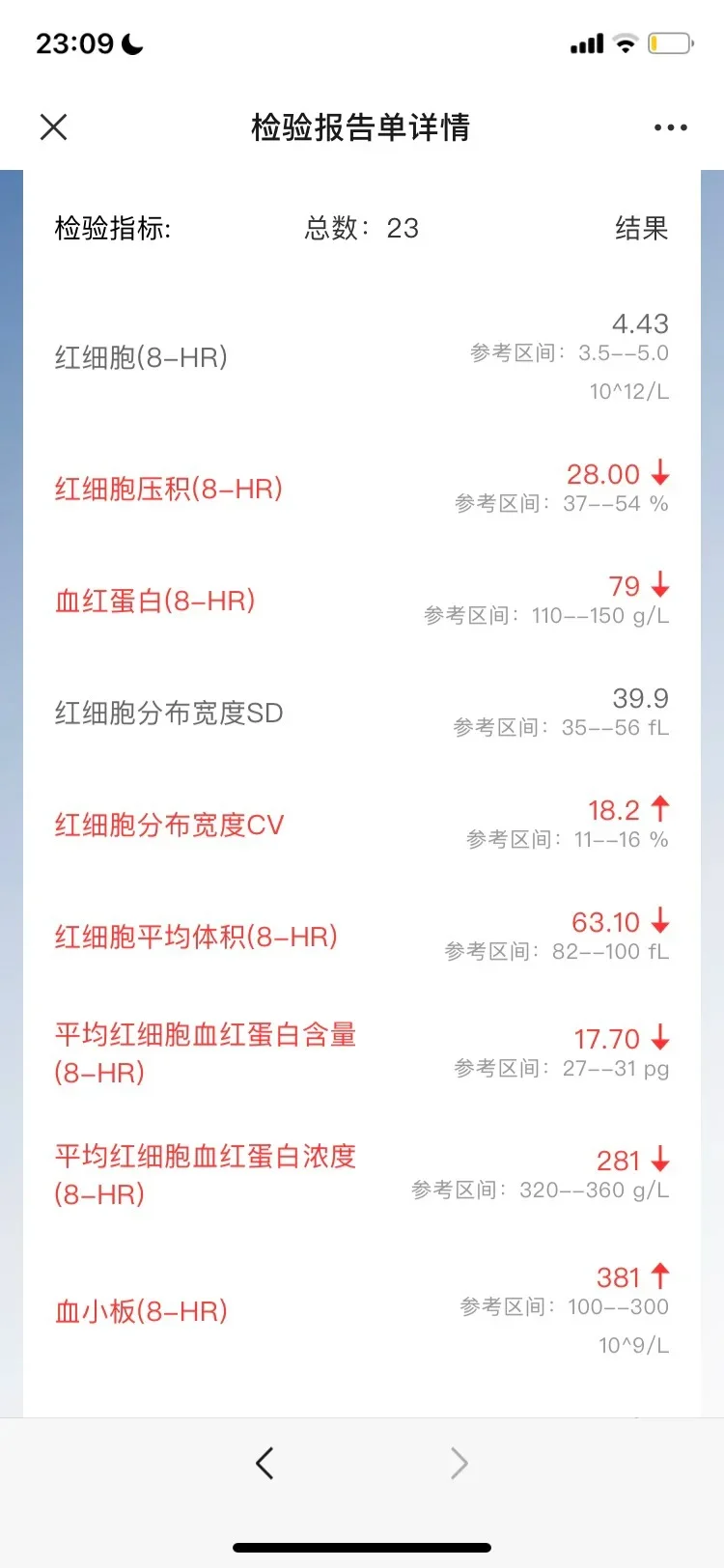The height and width of the screenshot is (1568, 724).
Task: Close the lab report details page
Action: pos(54,126)
